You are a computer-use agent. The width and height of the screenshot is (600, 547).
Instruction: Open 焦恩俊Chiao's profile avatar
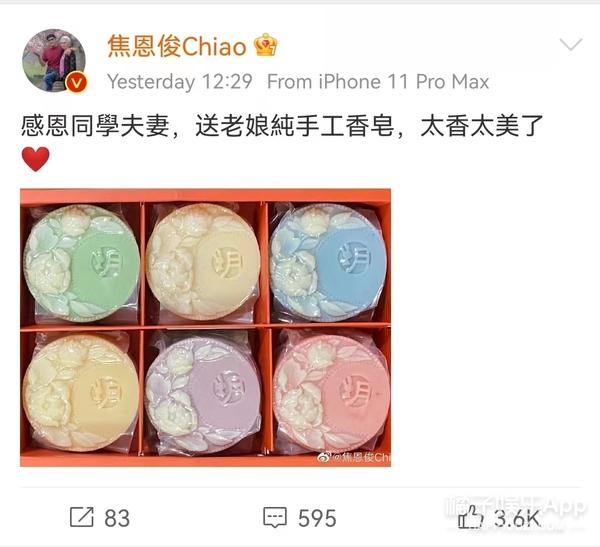[51, 61]
